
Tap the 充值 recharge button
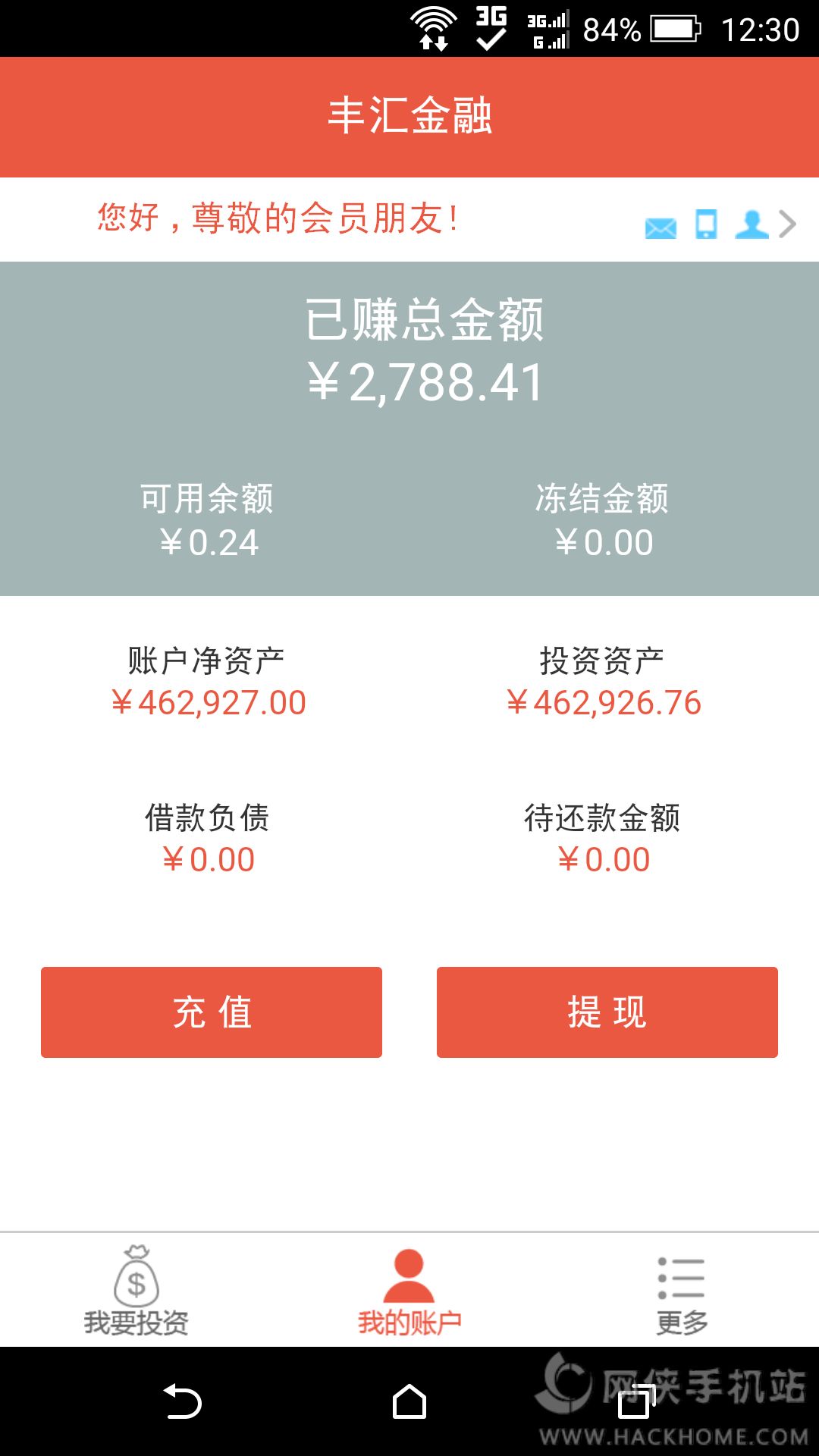coord(212,1012)
